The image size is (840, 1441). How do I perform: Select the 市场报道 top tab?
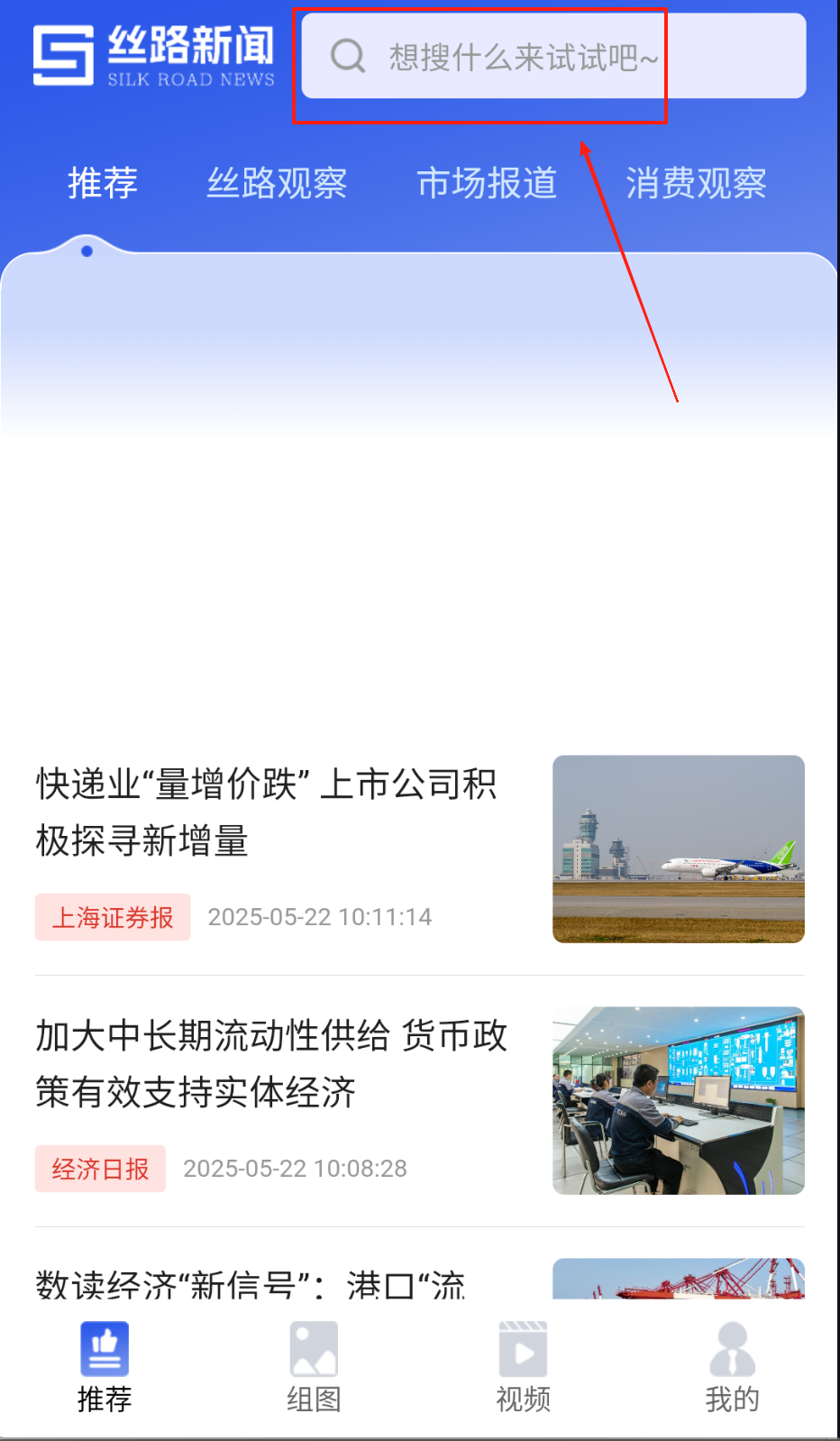point(487,183)
